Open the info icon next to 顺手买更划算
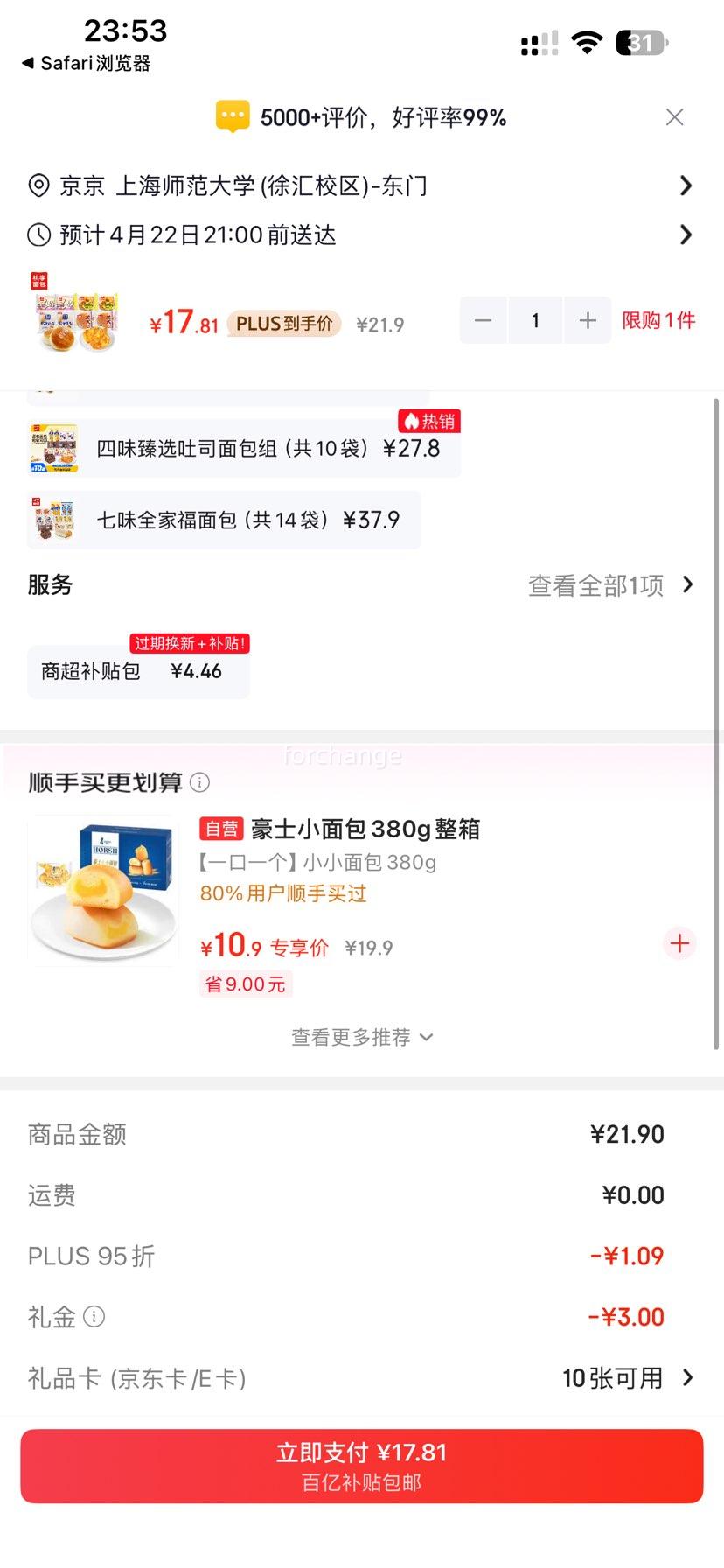724x1568 pixels. coord(200,783)
